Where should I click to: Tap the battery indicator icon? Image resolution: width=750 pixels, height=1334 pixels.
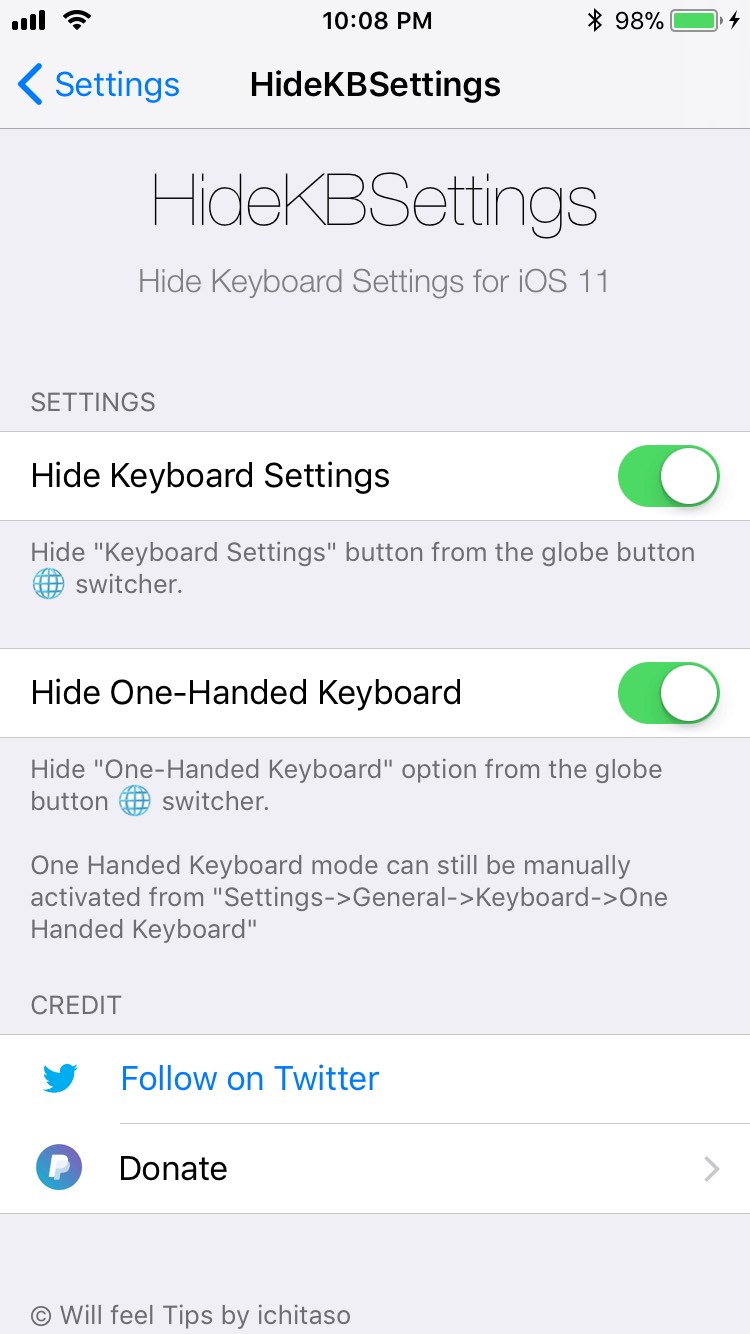point(697,20)
